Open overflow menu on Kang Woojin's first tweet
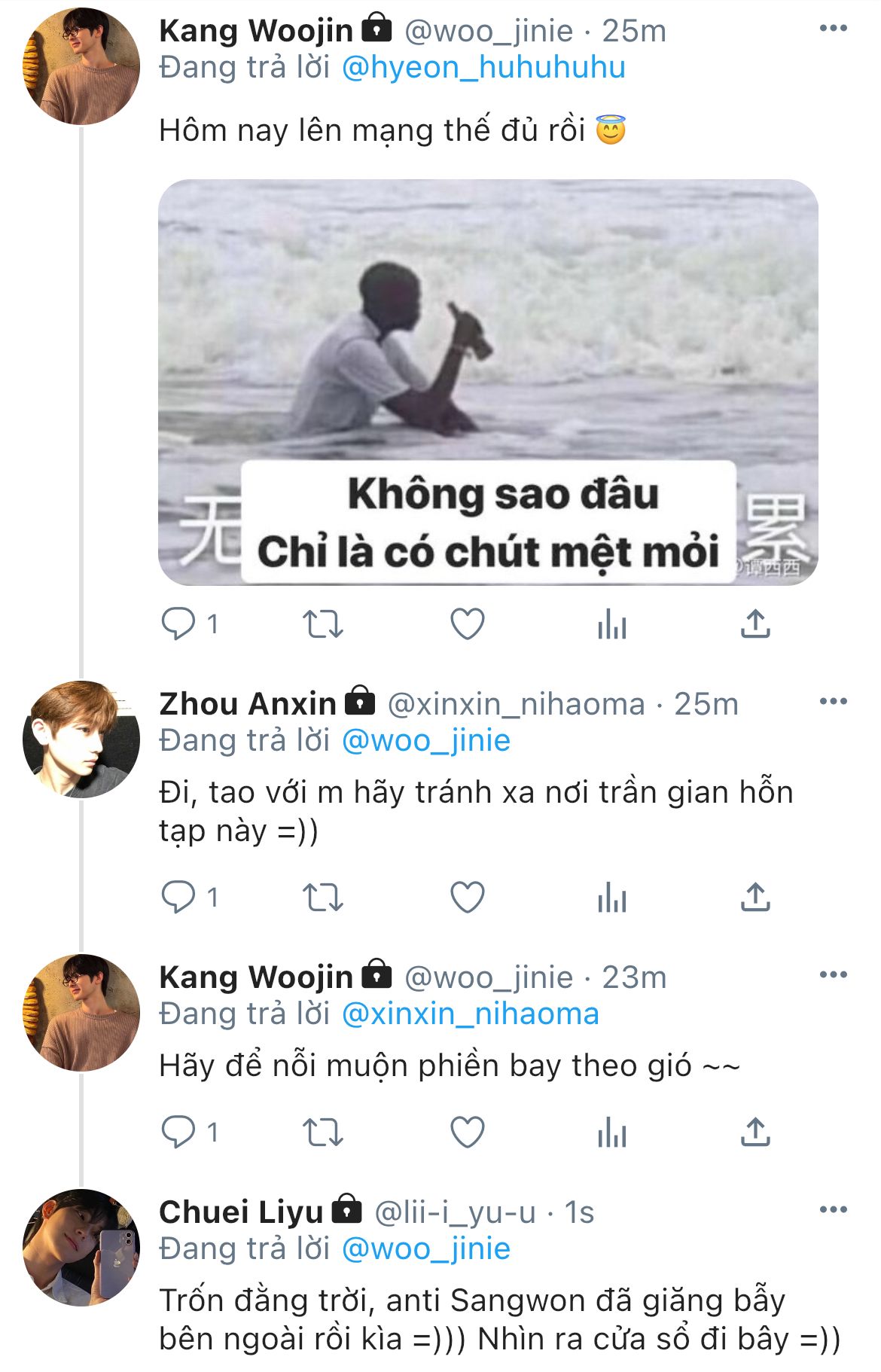881x1372 pixels. pyautogui.click(x=833, y=29)
